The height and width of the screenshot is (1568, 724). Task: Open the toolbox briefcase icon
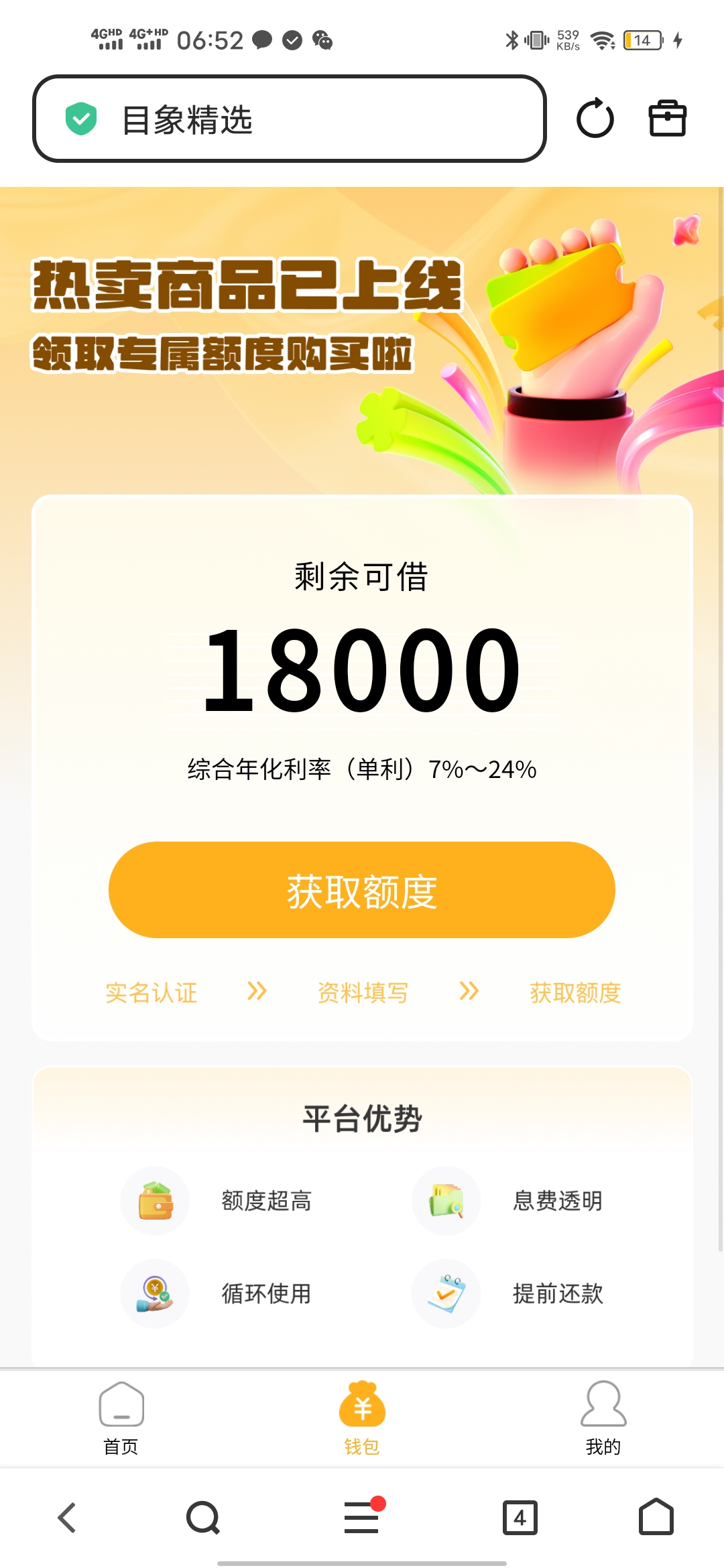point(667,119)
